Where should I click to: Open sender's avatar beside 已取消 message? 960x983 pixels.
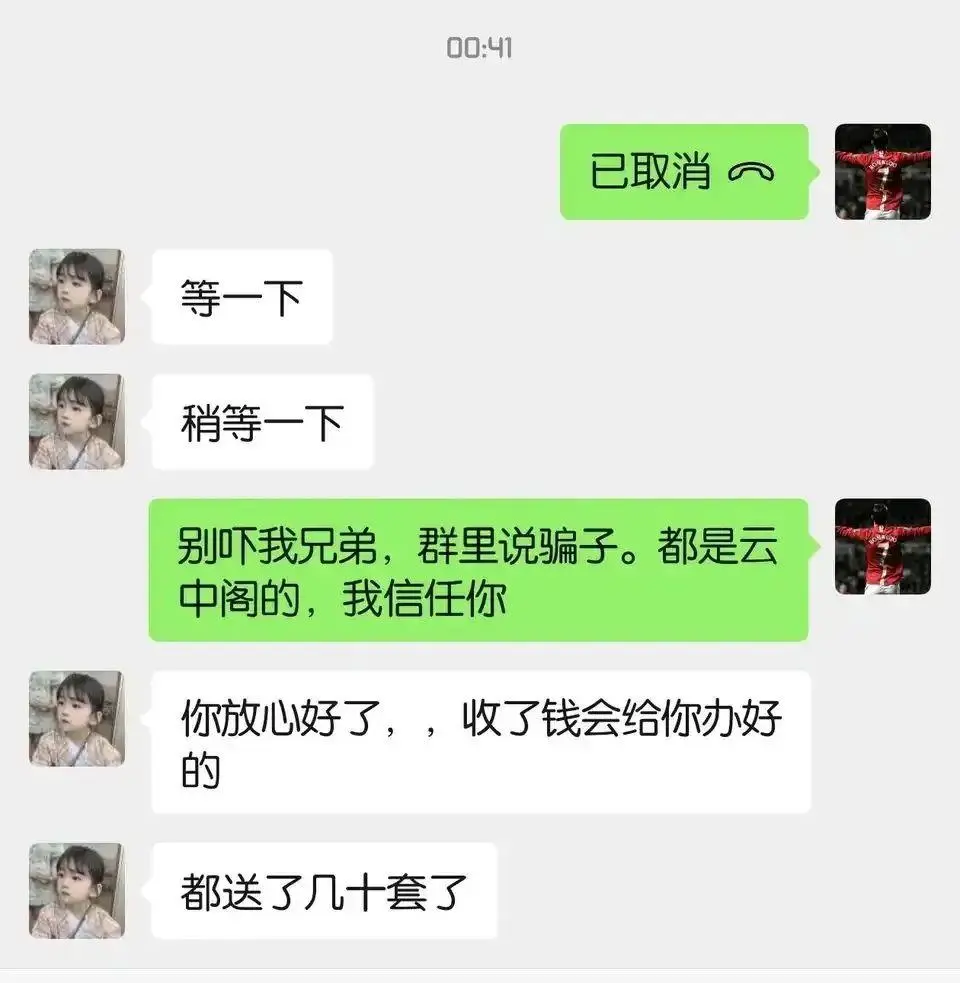882,172
